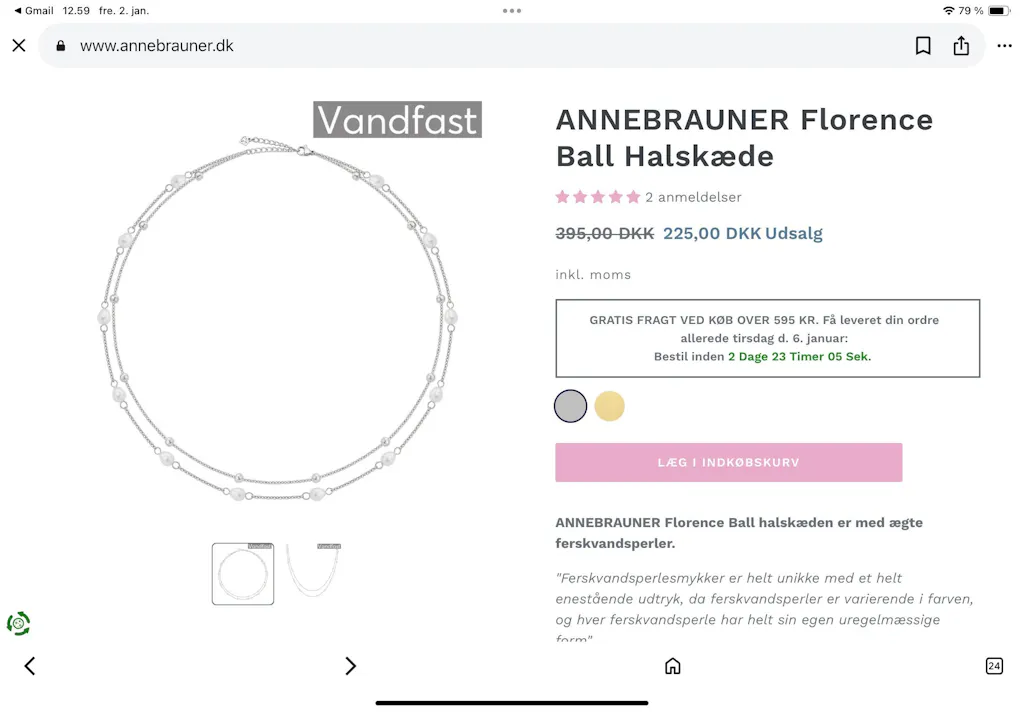
Task: Tap Læg i indkøbskurv button
Action: tap(728, 463)
